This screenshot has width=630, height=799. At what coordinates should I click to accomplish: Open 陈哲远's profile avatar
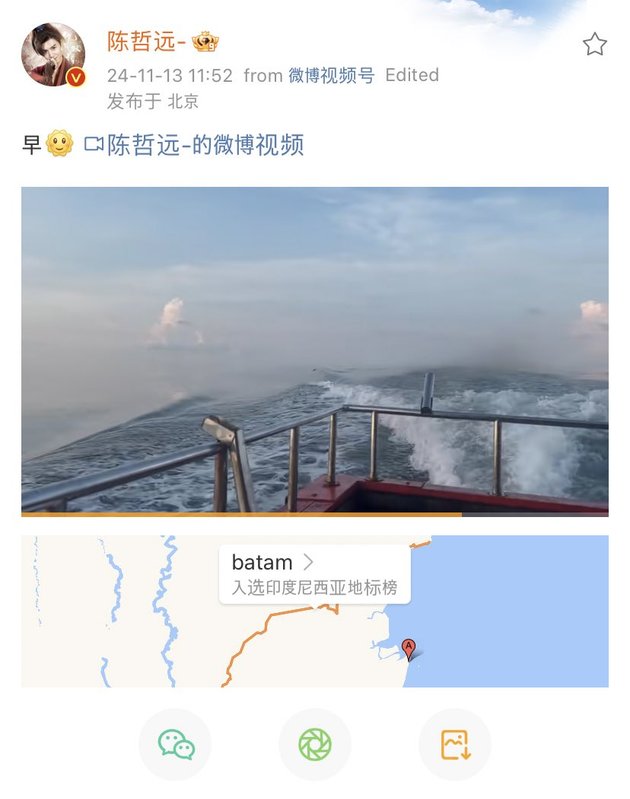(x=54, y=54)
